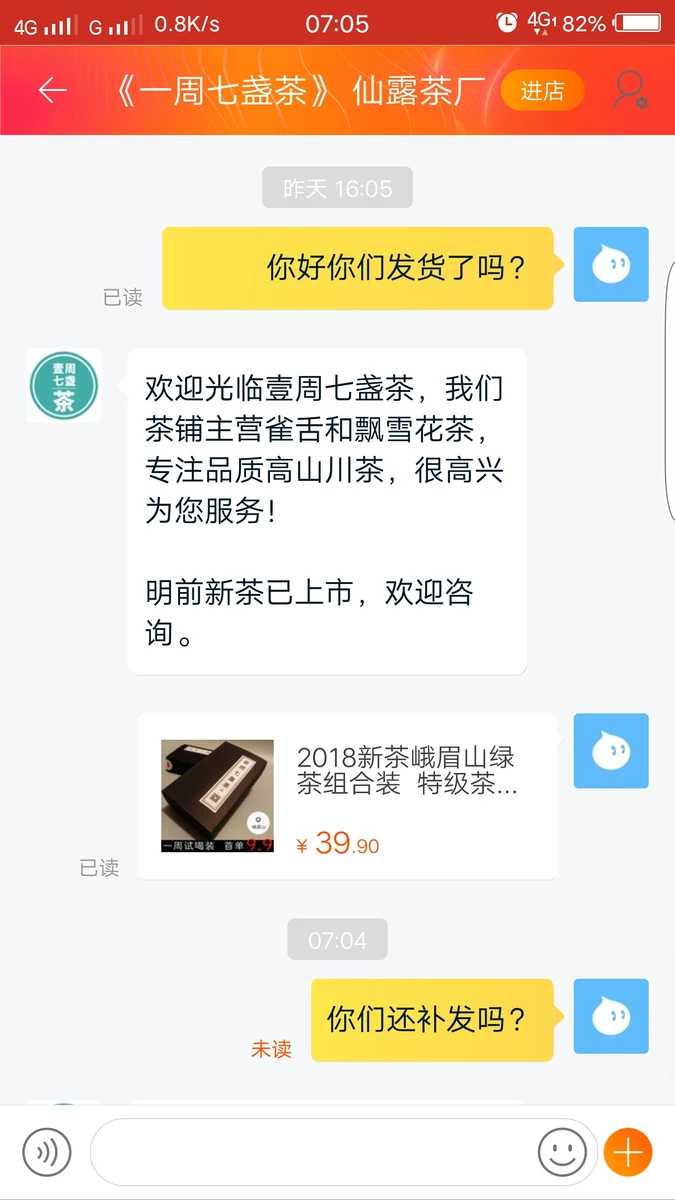675x1200 pixels.
Task: Open the emoji picker smiley
Action: point(562,1152)
